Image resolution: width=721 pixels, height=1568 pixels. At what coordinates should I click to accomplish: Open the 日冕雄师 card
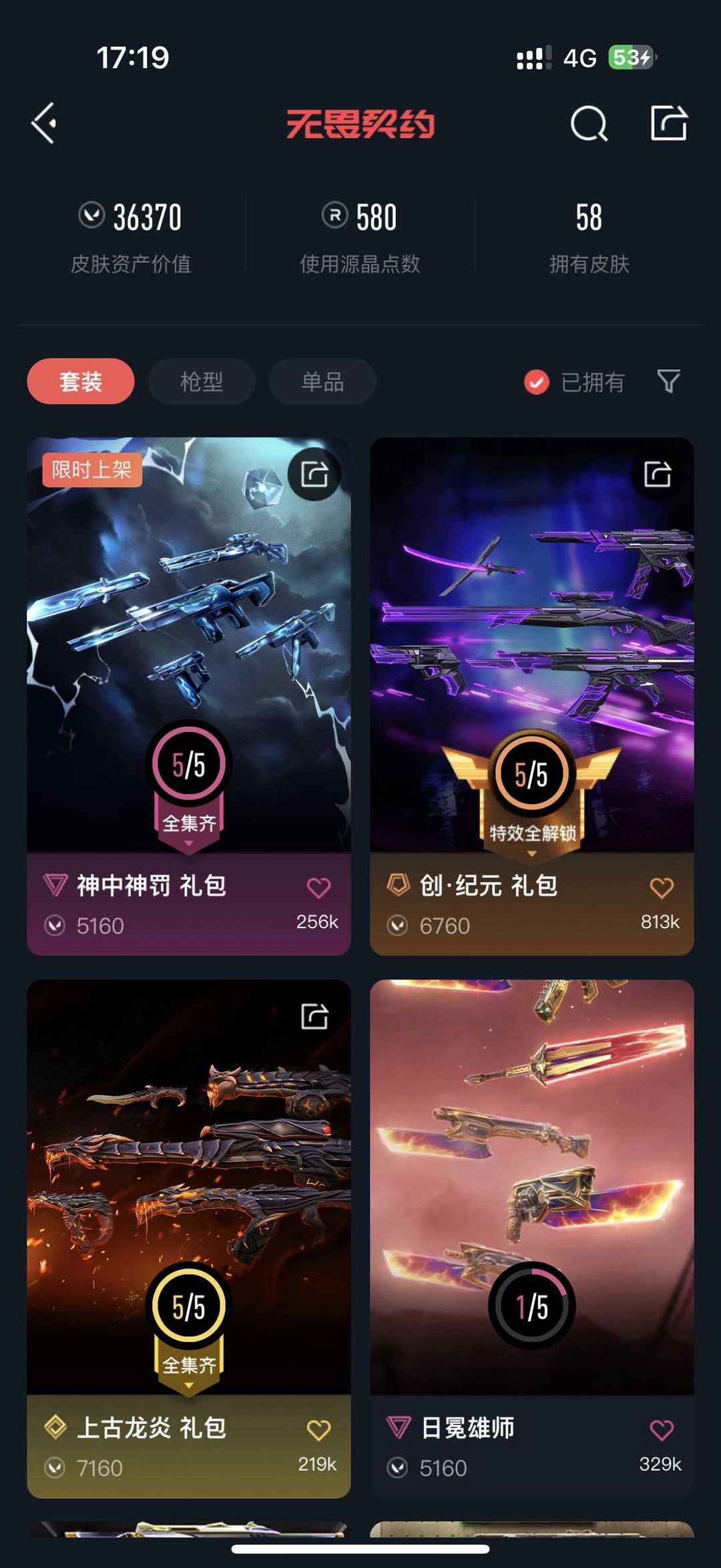click(532, 1239)
